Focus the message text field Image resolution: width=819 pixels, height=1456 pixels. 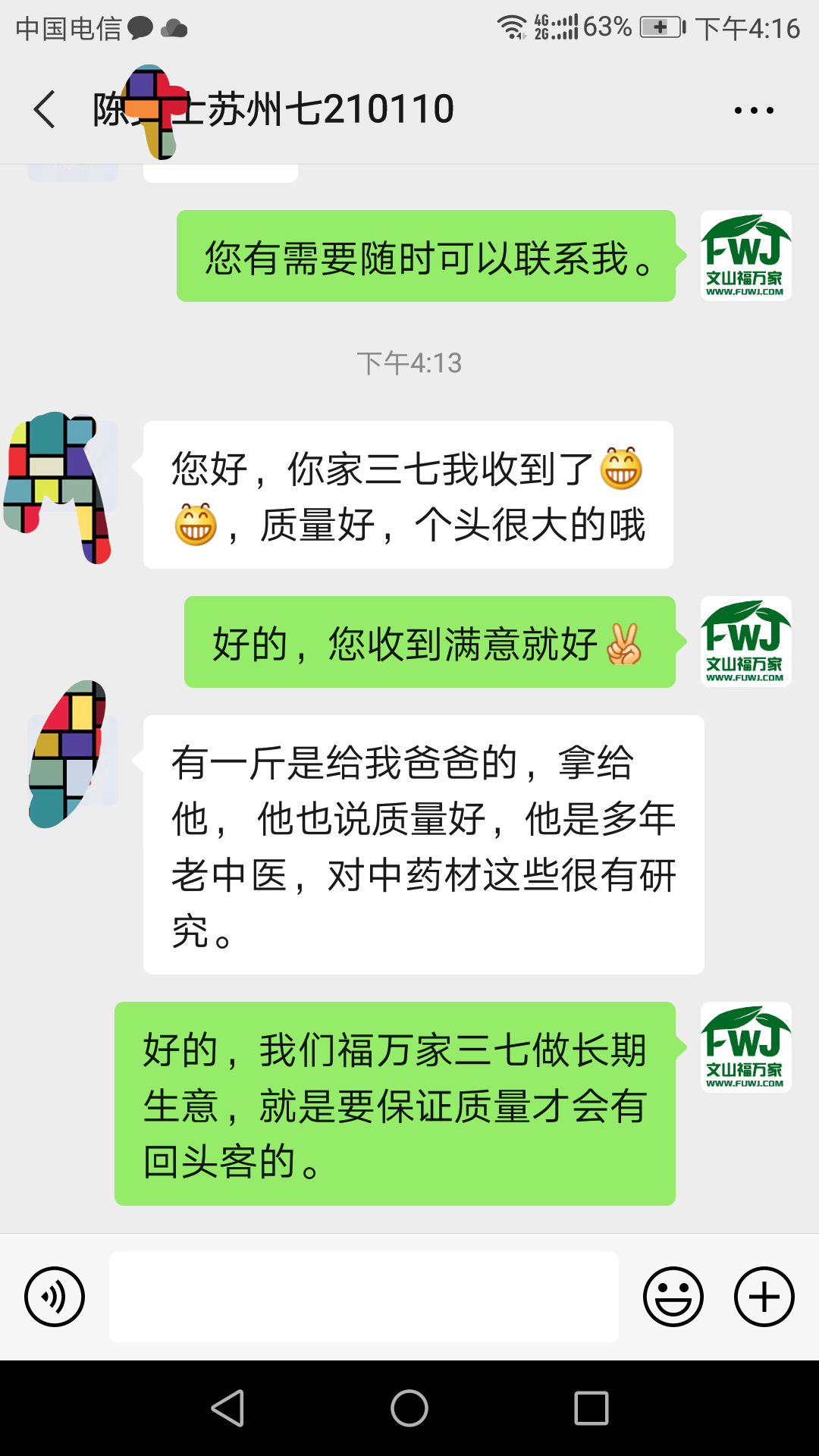tap(364, 1297)
